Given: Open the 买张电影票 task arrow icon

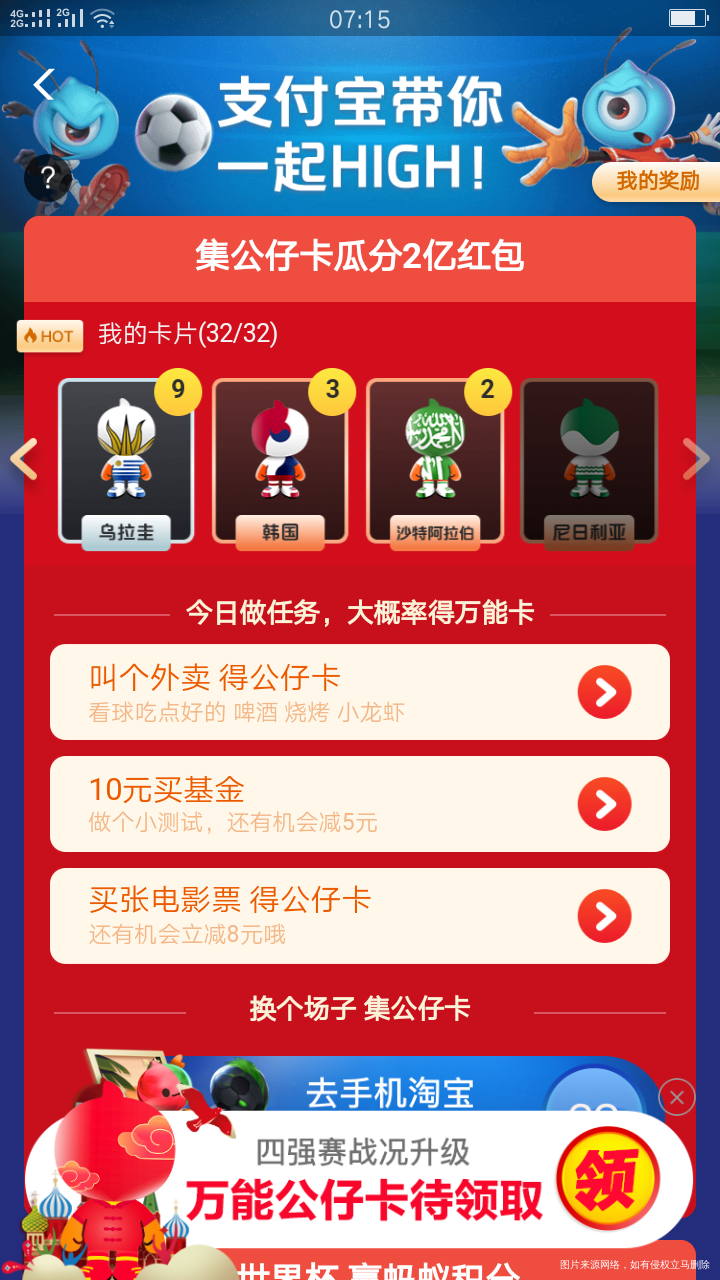Looking at the screenshot, I should (x=604, y=915).
